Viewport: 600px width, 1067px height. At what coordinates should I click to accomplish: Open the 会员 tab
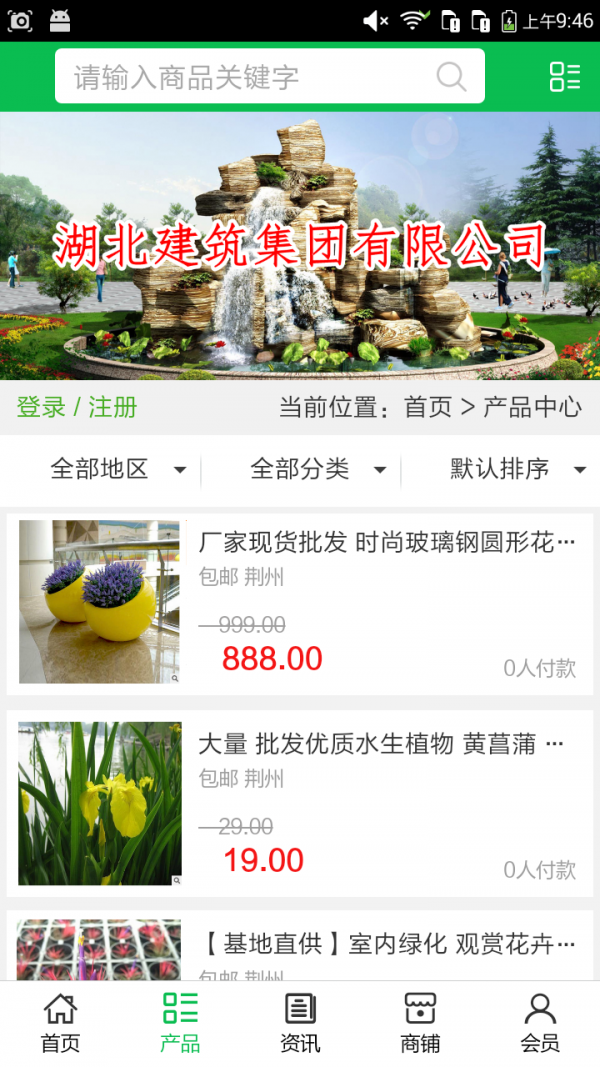[540, 1023]
